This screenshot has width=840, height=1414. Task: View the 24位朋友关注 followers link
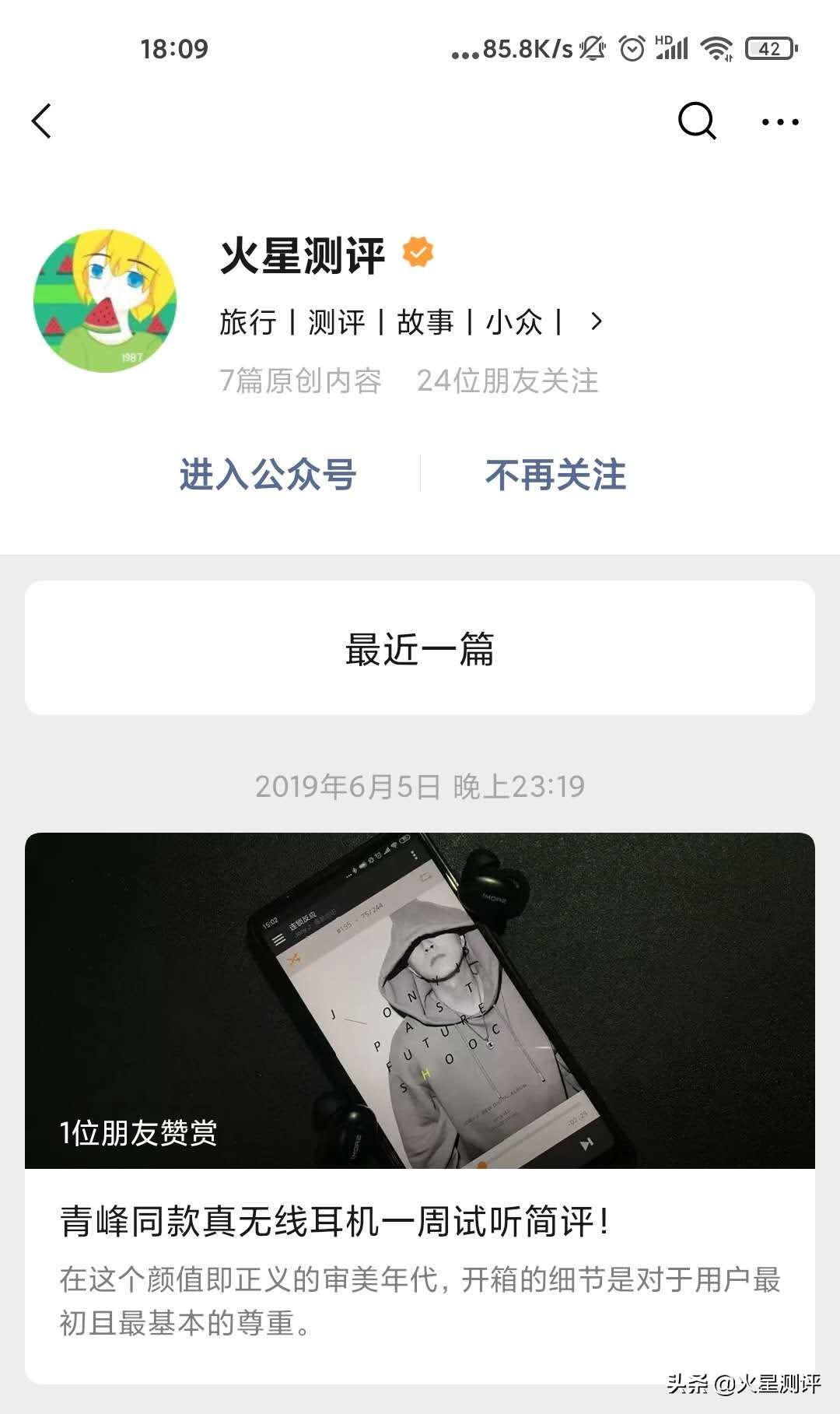509,381
